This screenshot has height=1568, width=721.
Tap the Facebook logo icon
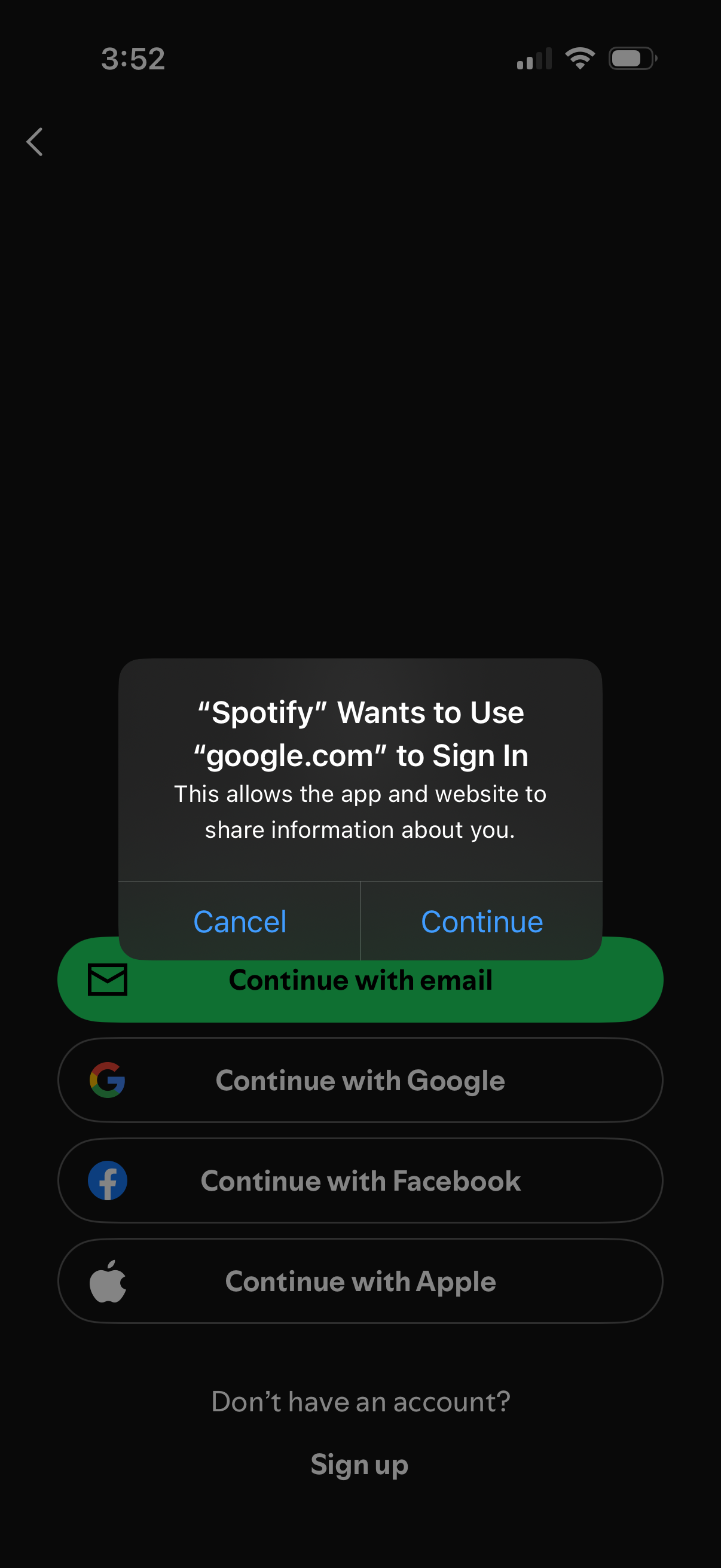[107, 1180]
